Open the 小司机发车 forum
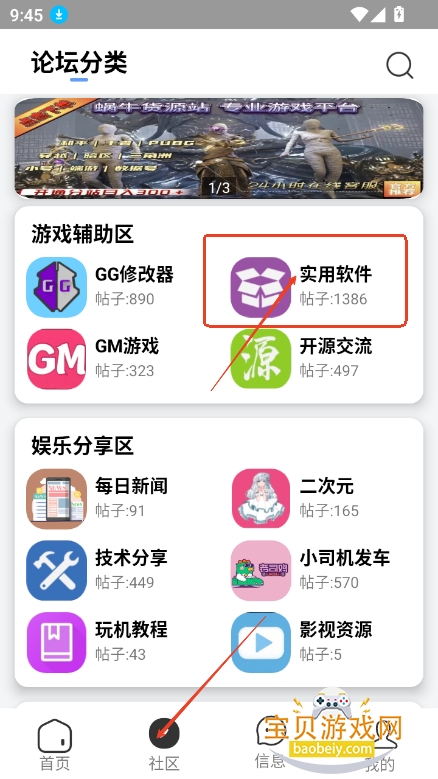This screenshot has width=438, height=779. point(318,570)
